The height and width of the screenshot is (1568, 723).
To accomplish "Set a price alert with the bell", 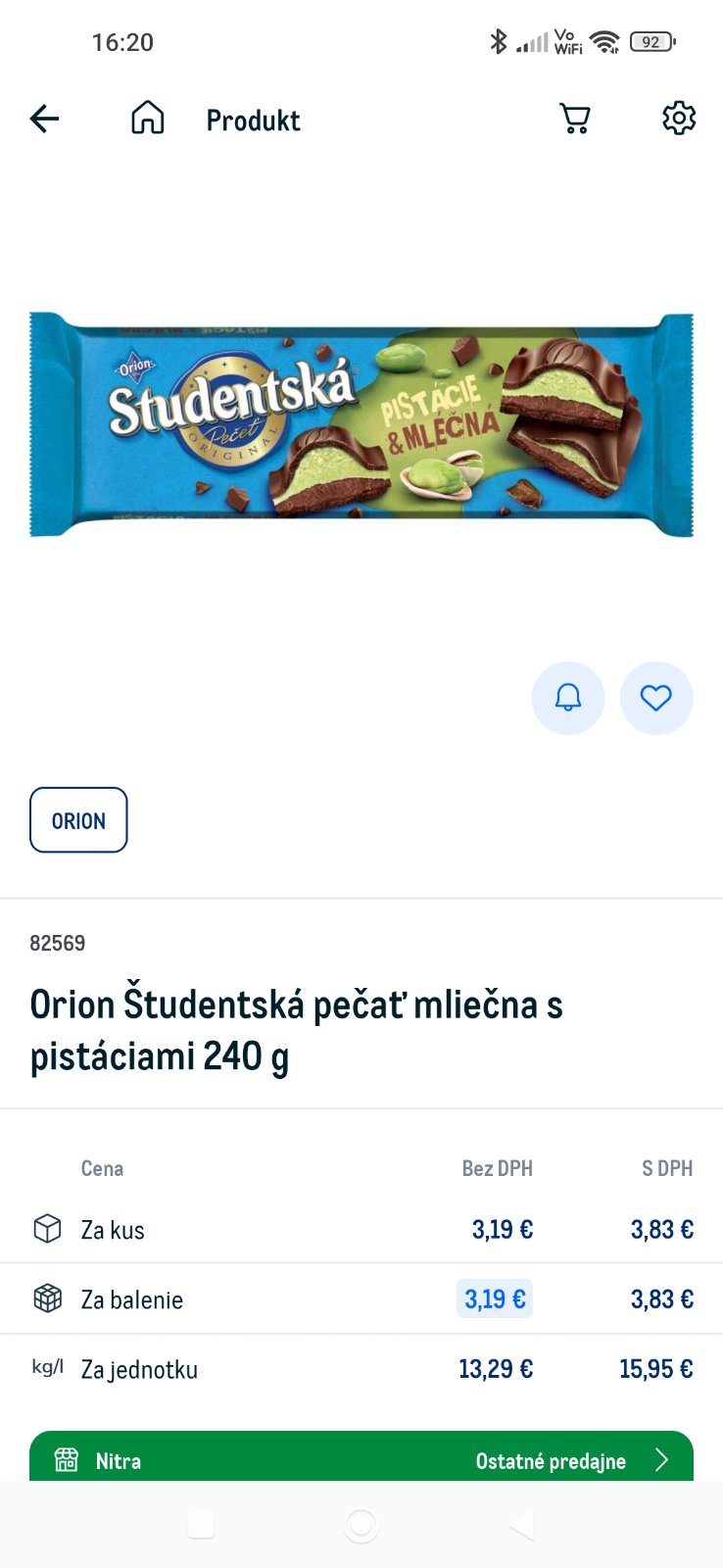I will pos(568,698).
